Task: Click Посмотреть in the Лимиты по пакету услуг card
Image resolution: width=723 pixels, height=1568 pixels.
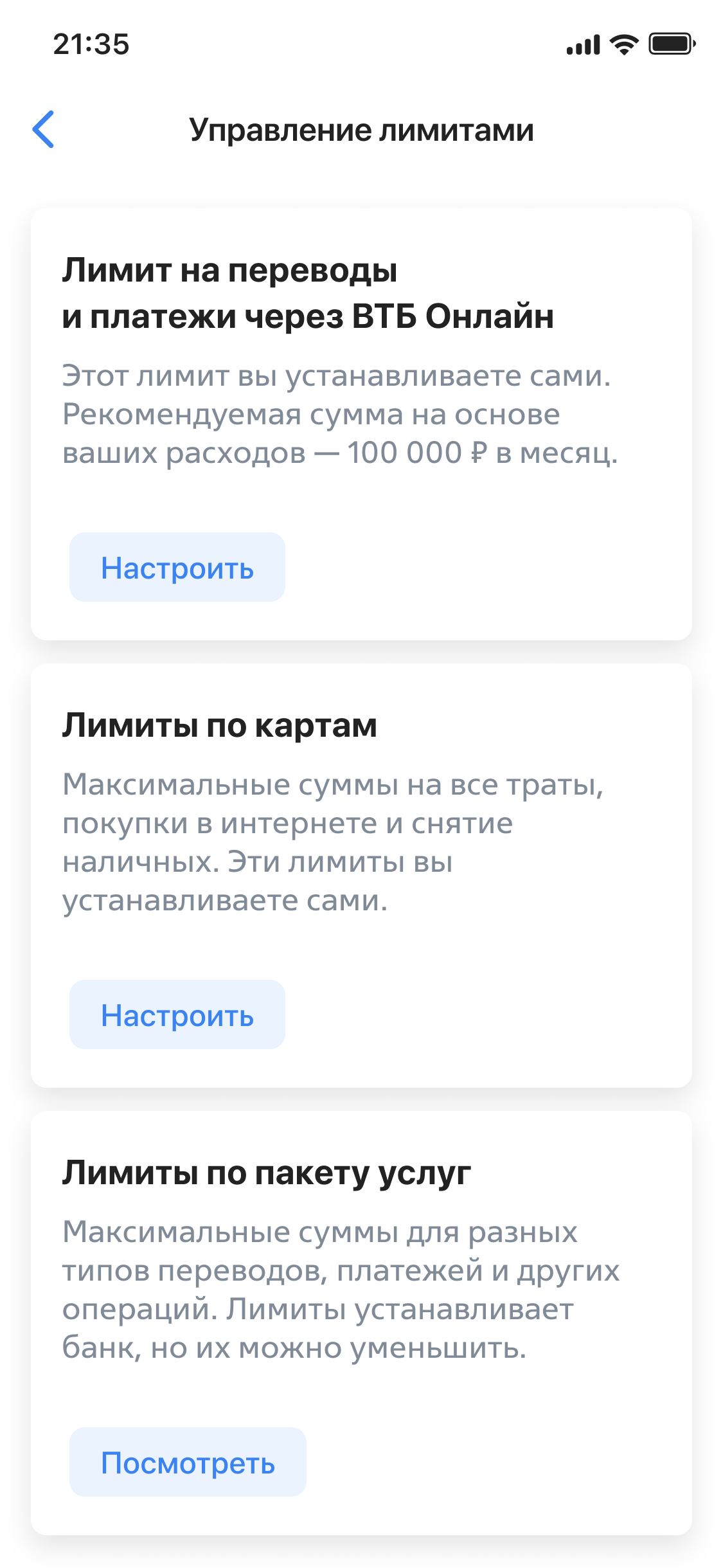Action: click(188, 1461)
